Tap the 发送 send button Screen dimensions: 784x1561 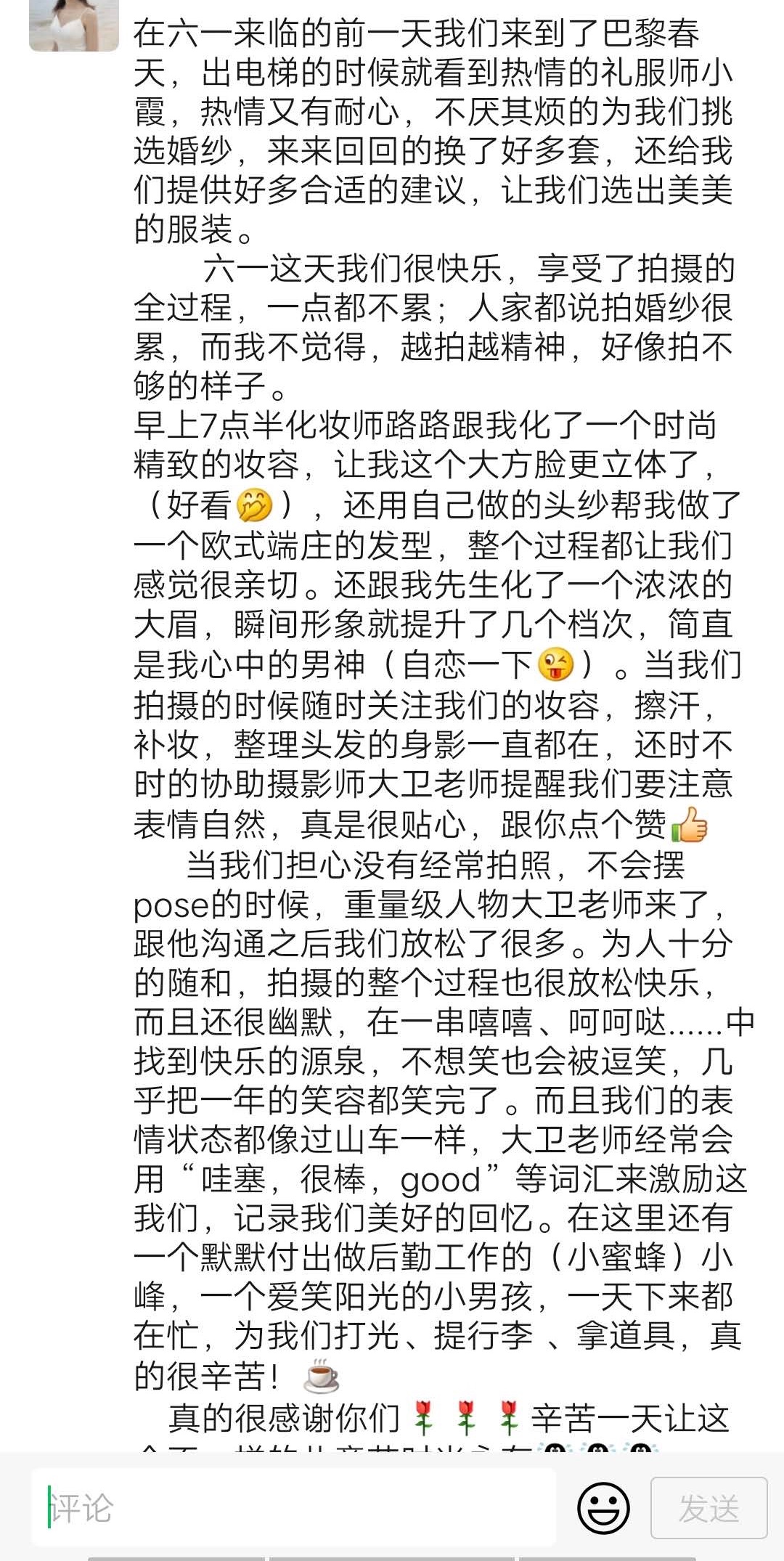point(709,1508)
